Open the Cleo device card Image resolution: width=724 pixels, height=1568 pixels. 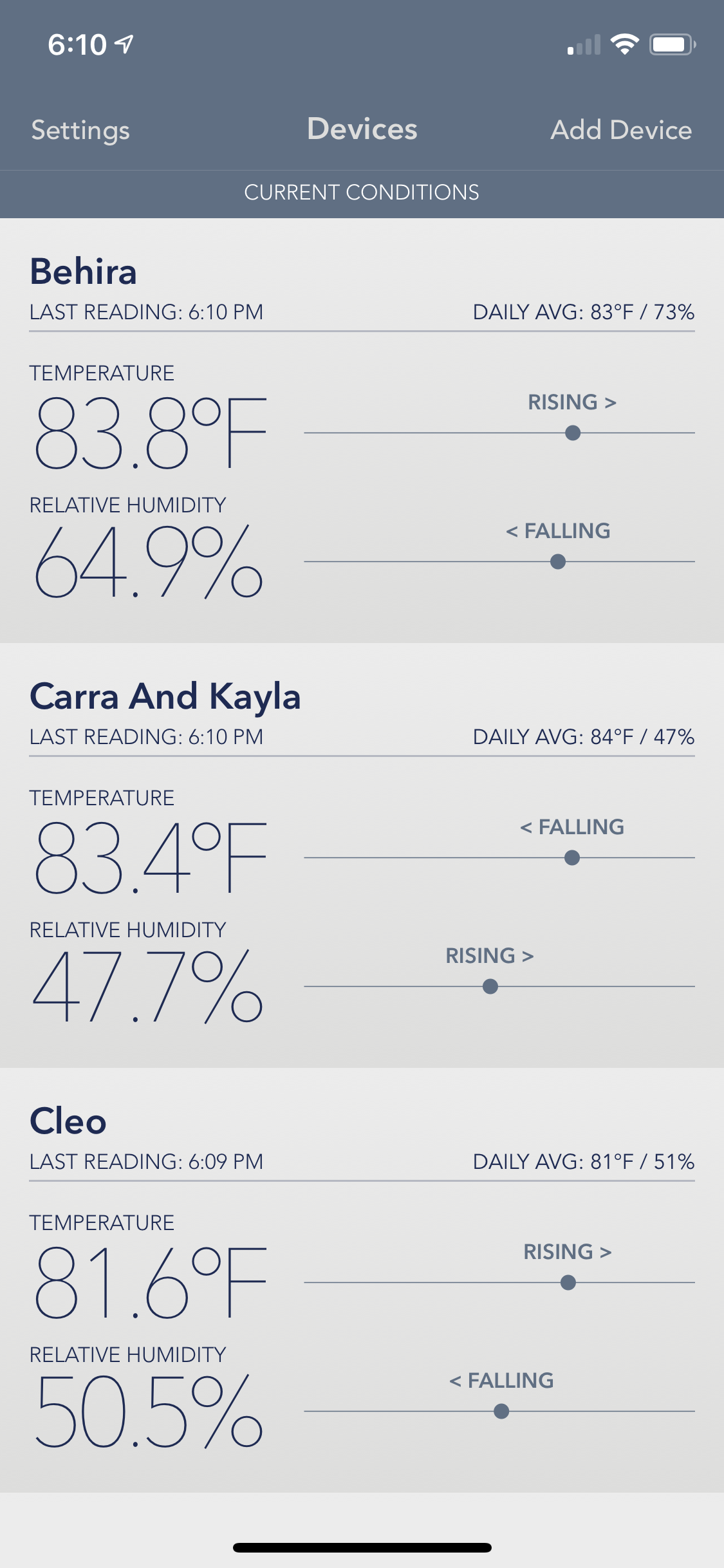[x=362, y=1280]
